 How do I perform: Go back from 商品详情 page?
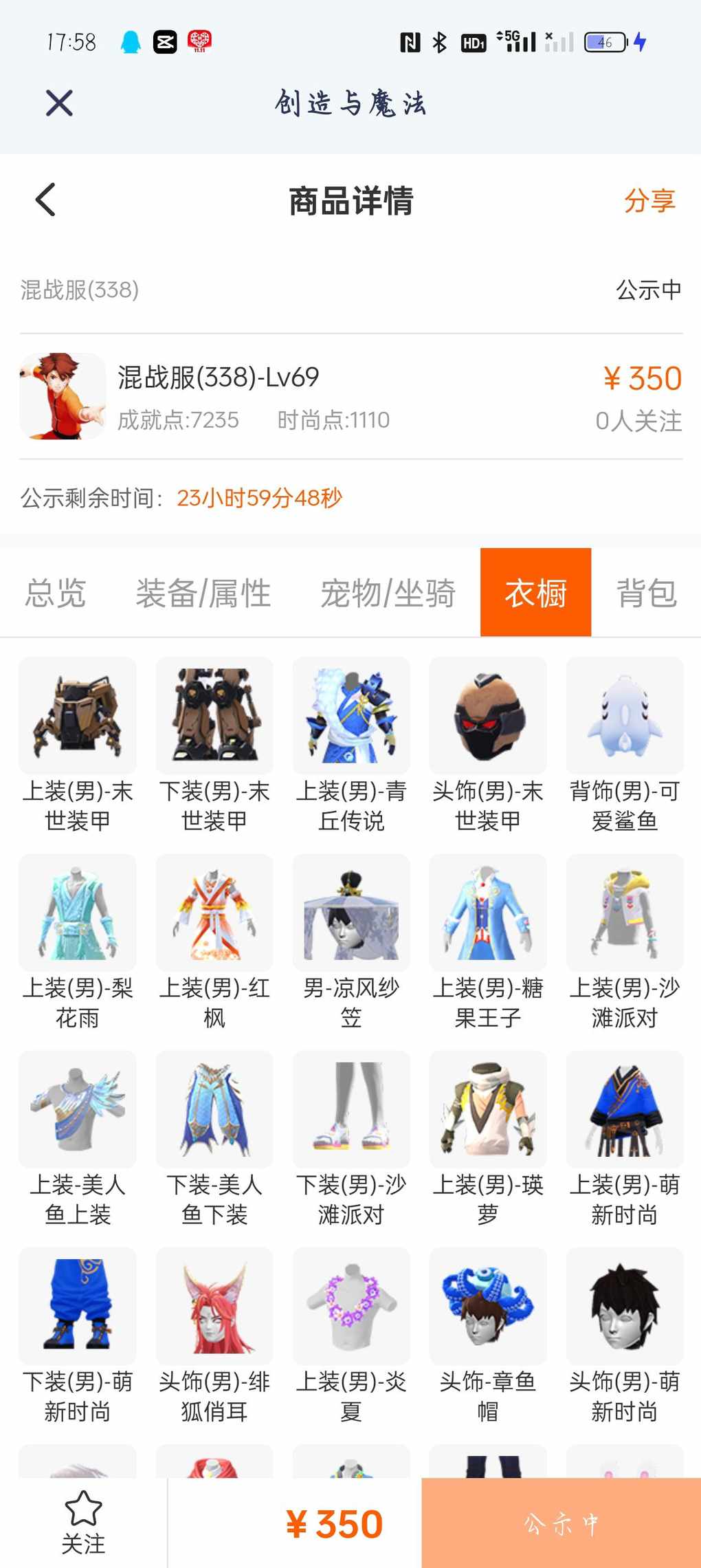tap(45, 200)
